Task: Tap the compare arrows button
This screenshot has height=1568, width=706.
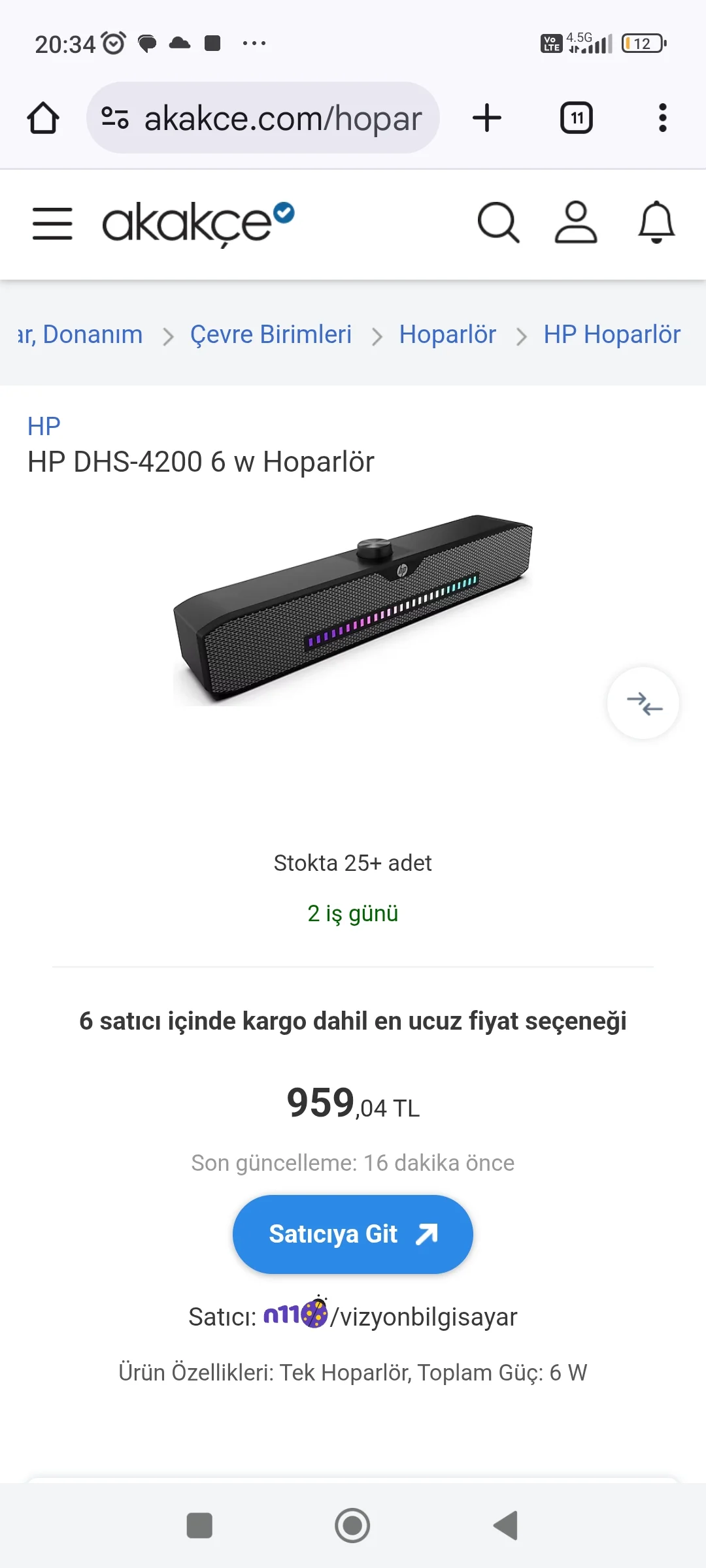Action: click(x=643, y=703)
